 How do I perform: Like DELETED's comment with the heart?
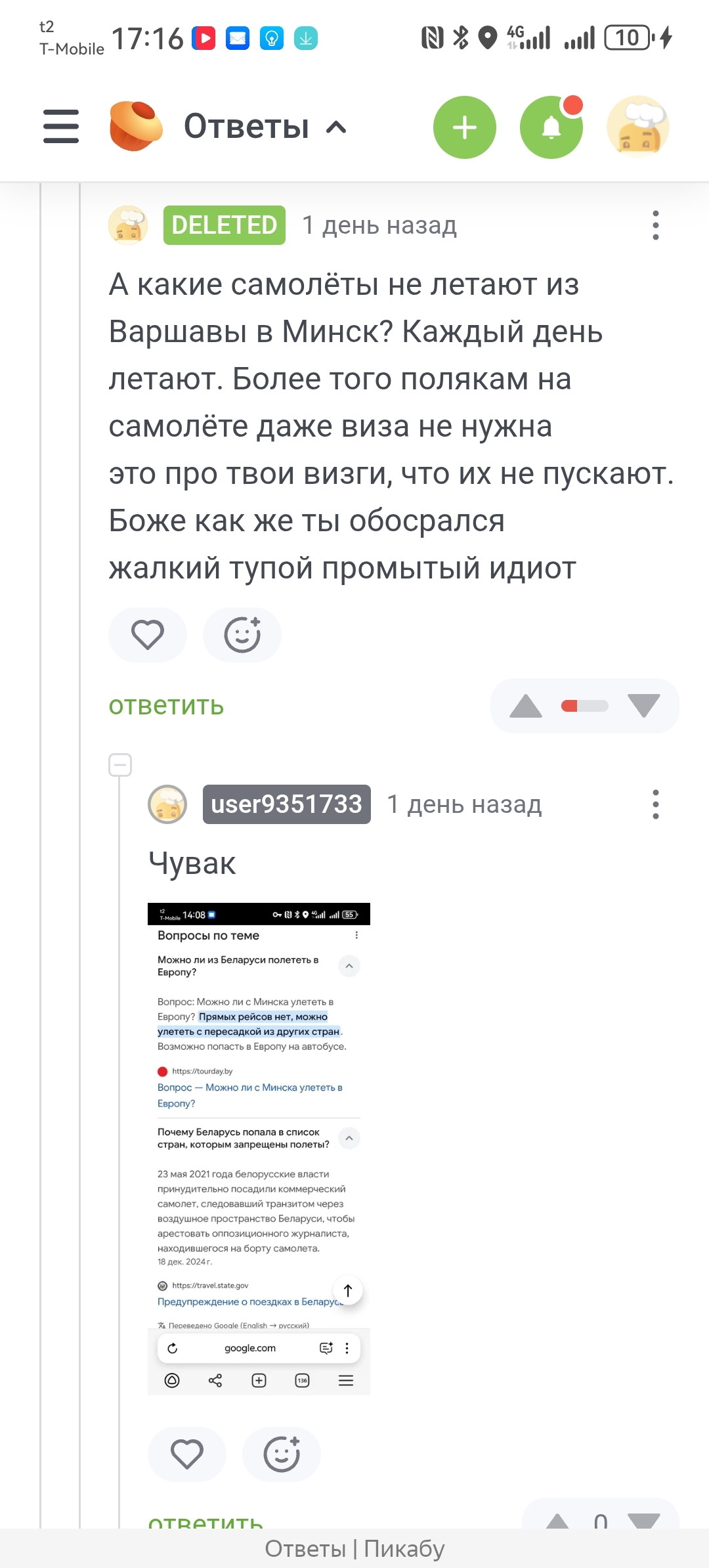[x=148, y=635]
